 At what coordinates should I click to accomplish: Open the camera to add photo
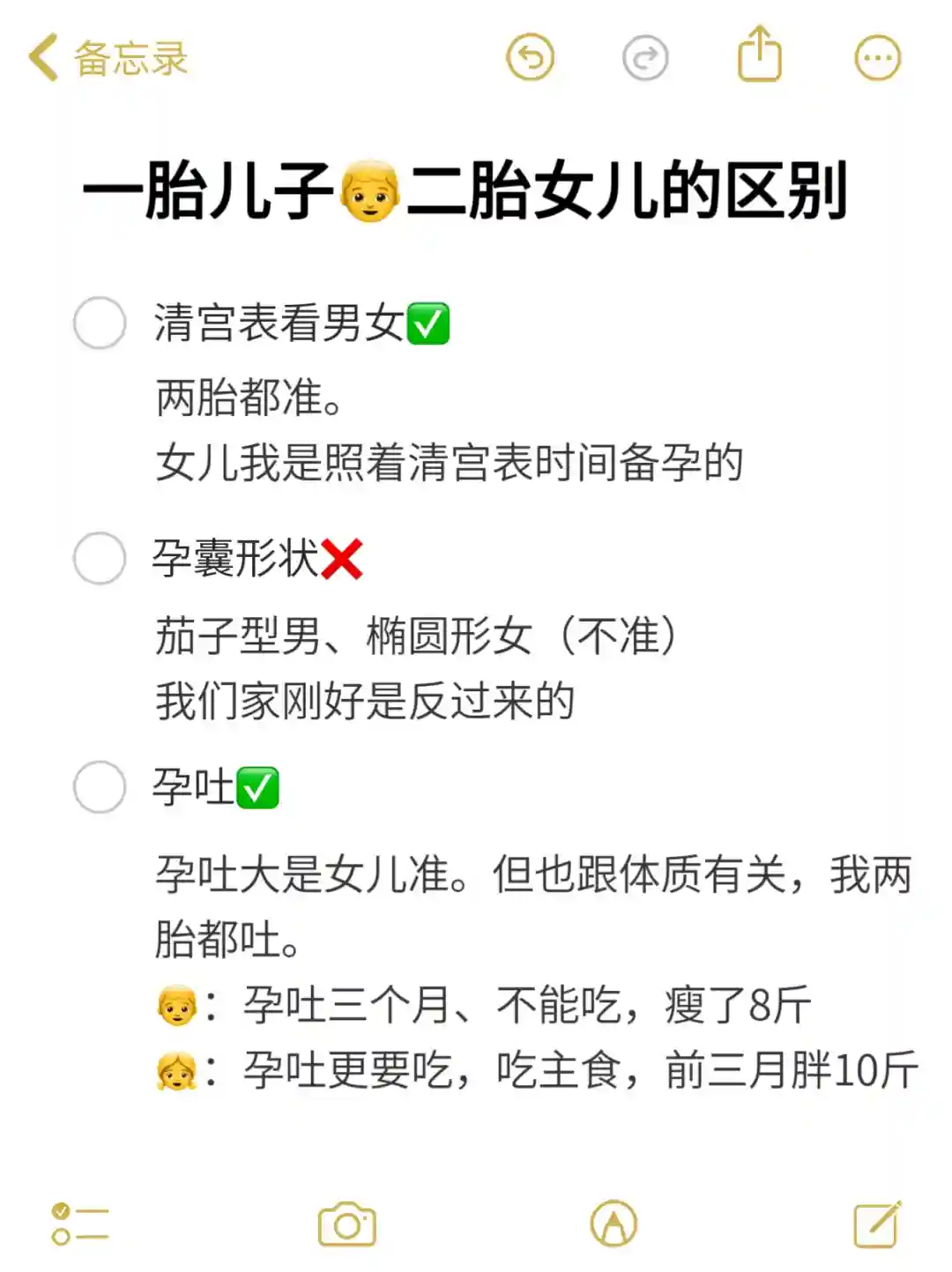[346, 1224]
